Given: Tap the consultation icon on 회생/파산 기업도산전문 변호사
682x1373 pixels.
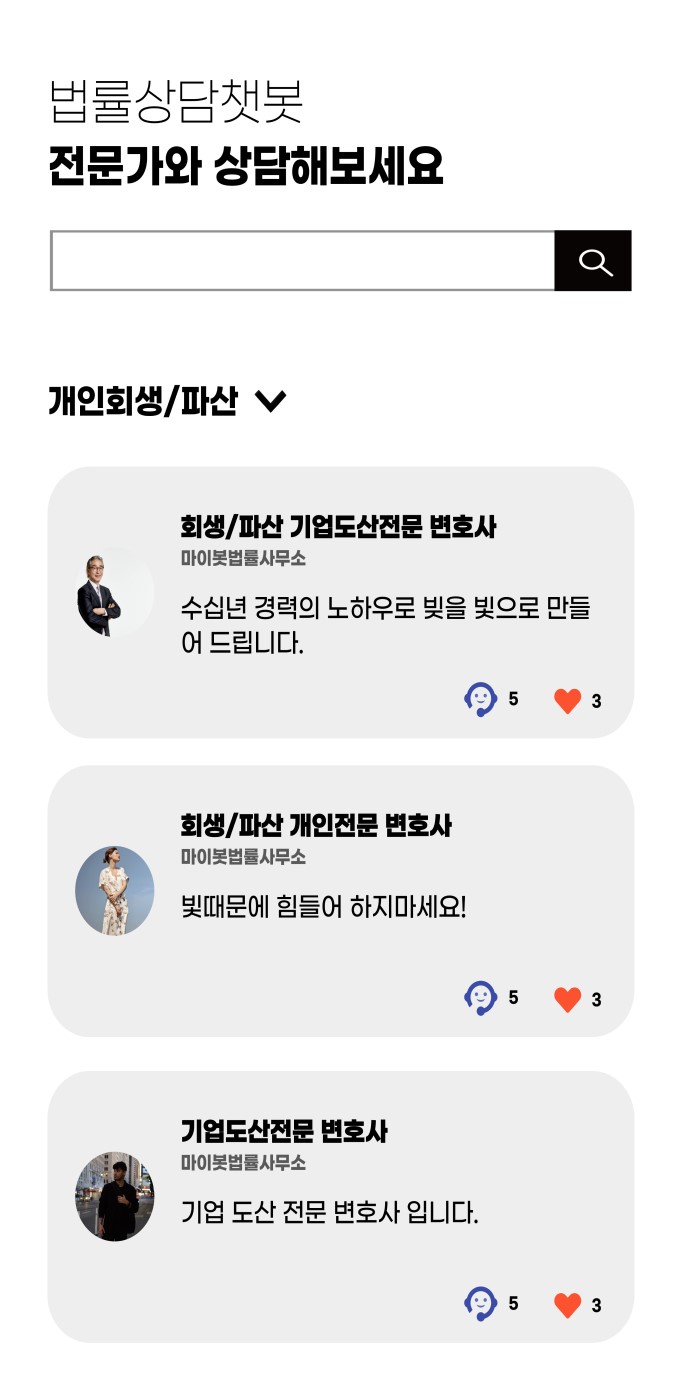Looking at the screenshot, I should pyautogui.click(x=481, y=699).
